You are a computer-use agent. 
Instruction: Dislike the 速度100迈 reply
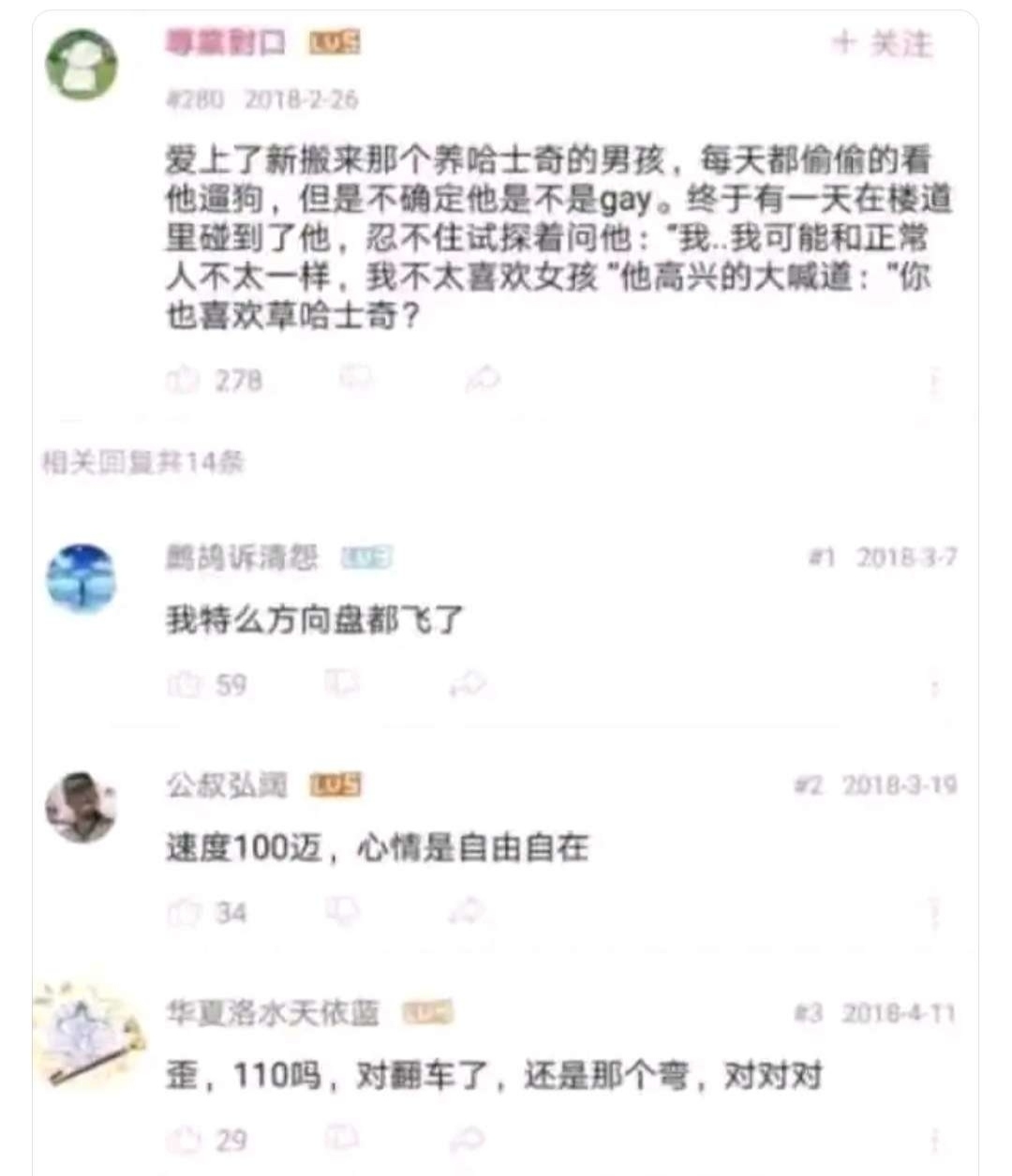tap(342, 911)
